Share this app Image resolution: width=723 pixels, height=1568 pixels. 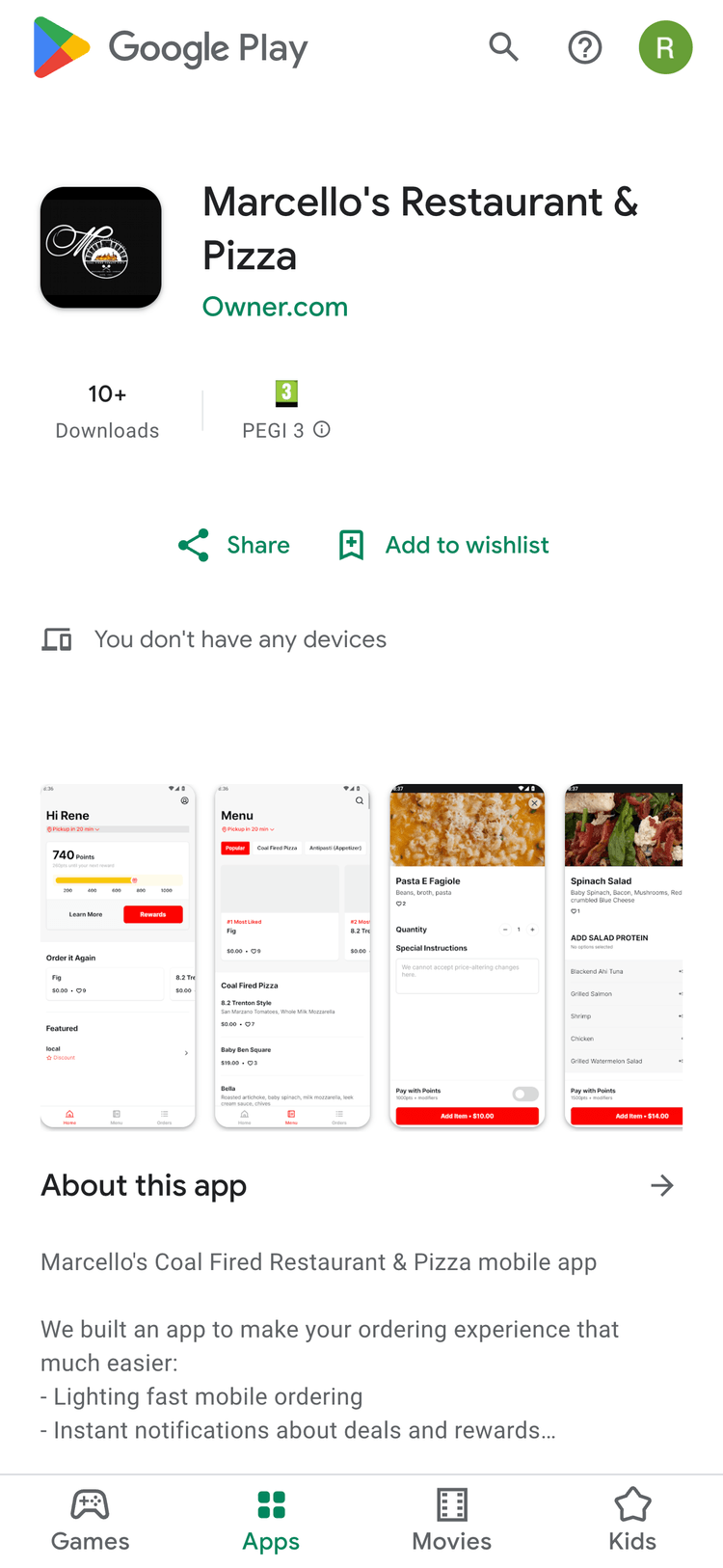coord(234,545)
